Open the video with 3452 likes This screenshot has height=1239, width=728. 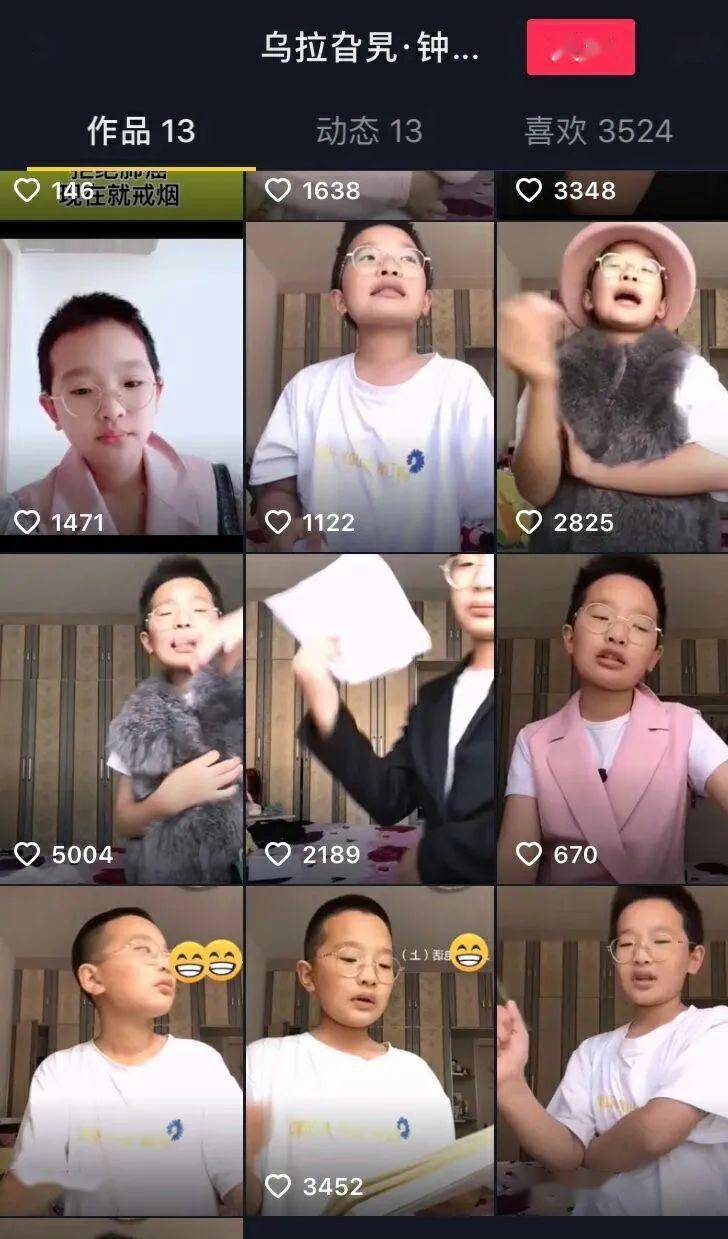(370, 1050)
